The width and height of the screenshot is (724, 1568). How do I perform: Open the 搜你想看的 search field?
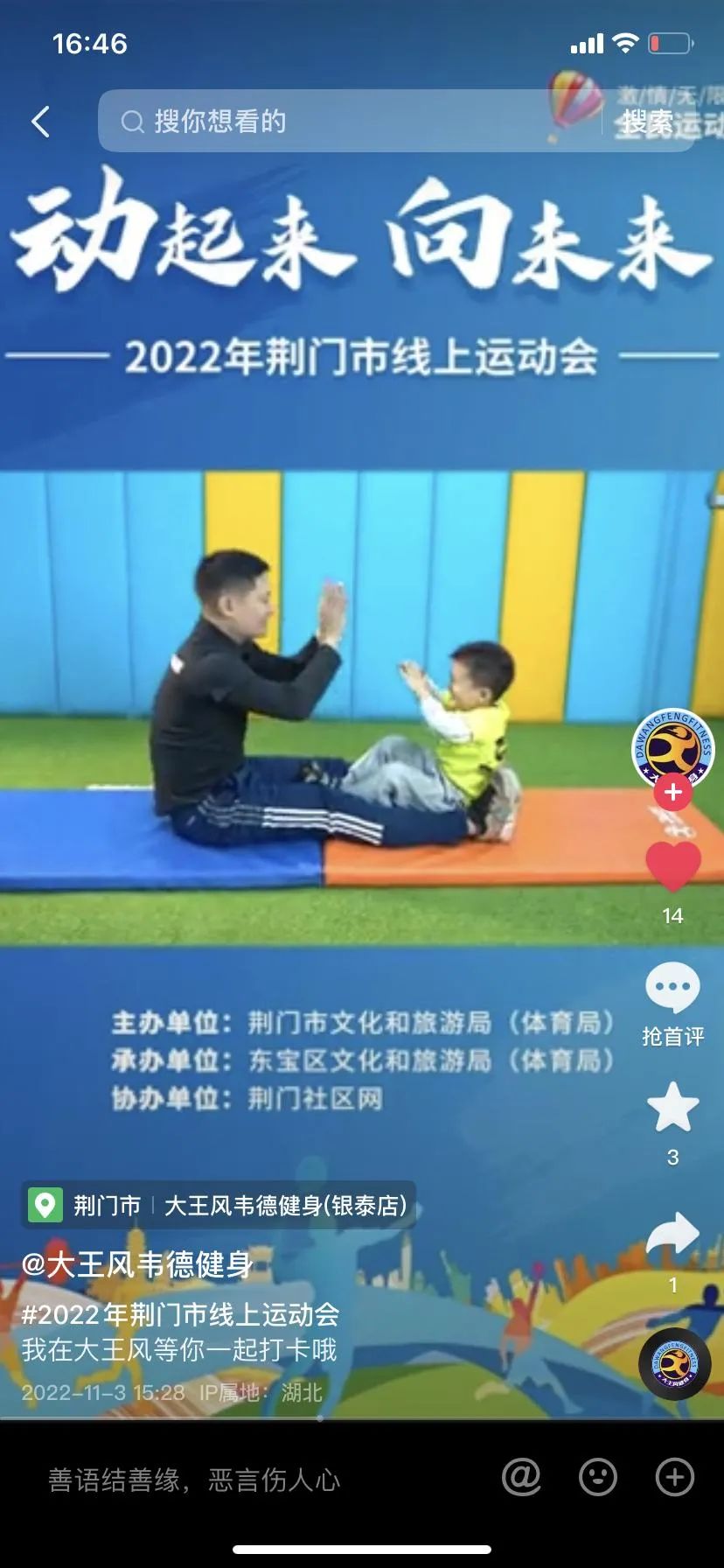coord(350,122)
